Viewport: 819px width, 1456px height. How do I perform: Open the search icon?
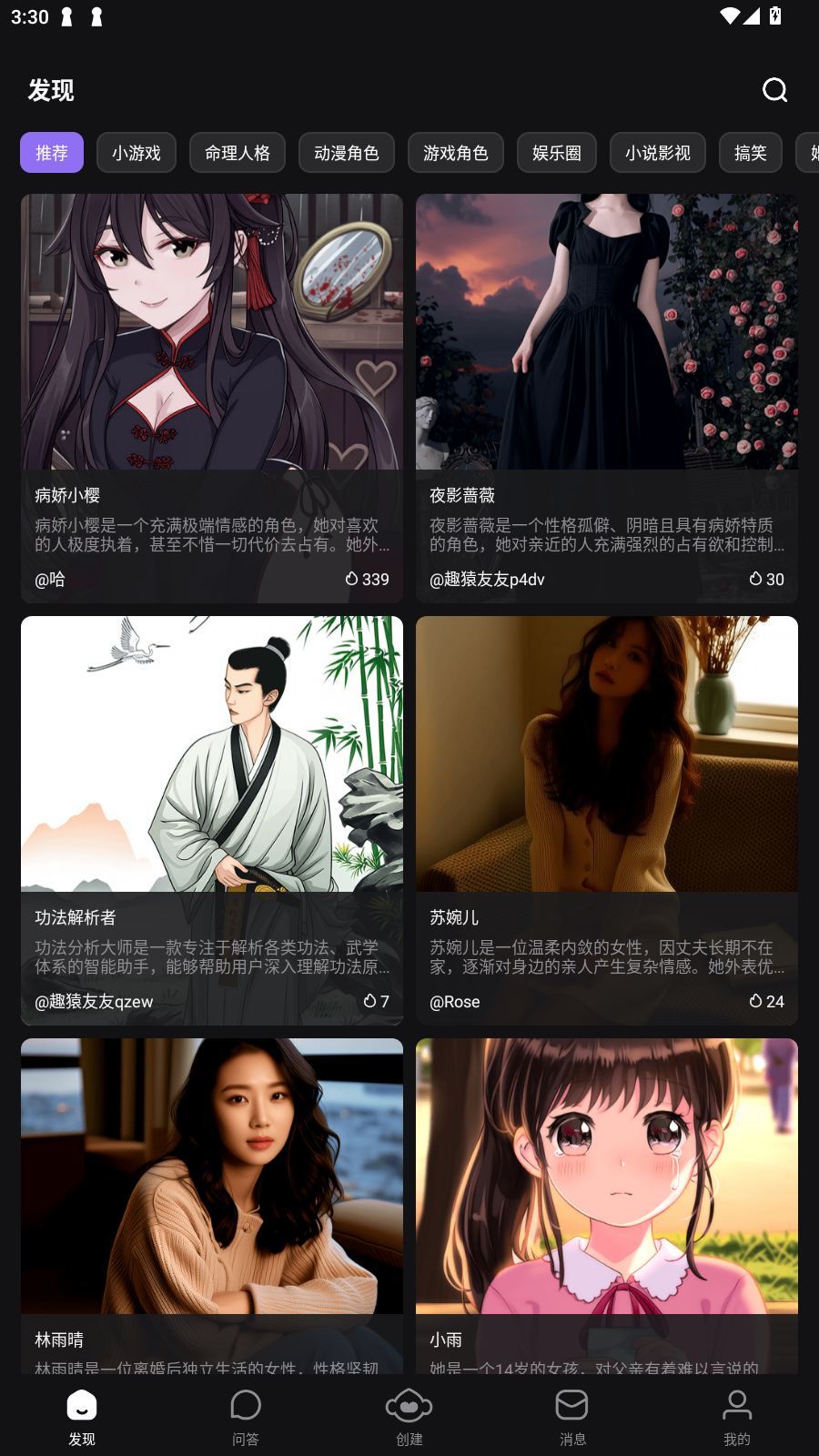pyautogui.click(x=774, y=90)
